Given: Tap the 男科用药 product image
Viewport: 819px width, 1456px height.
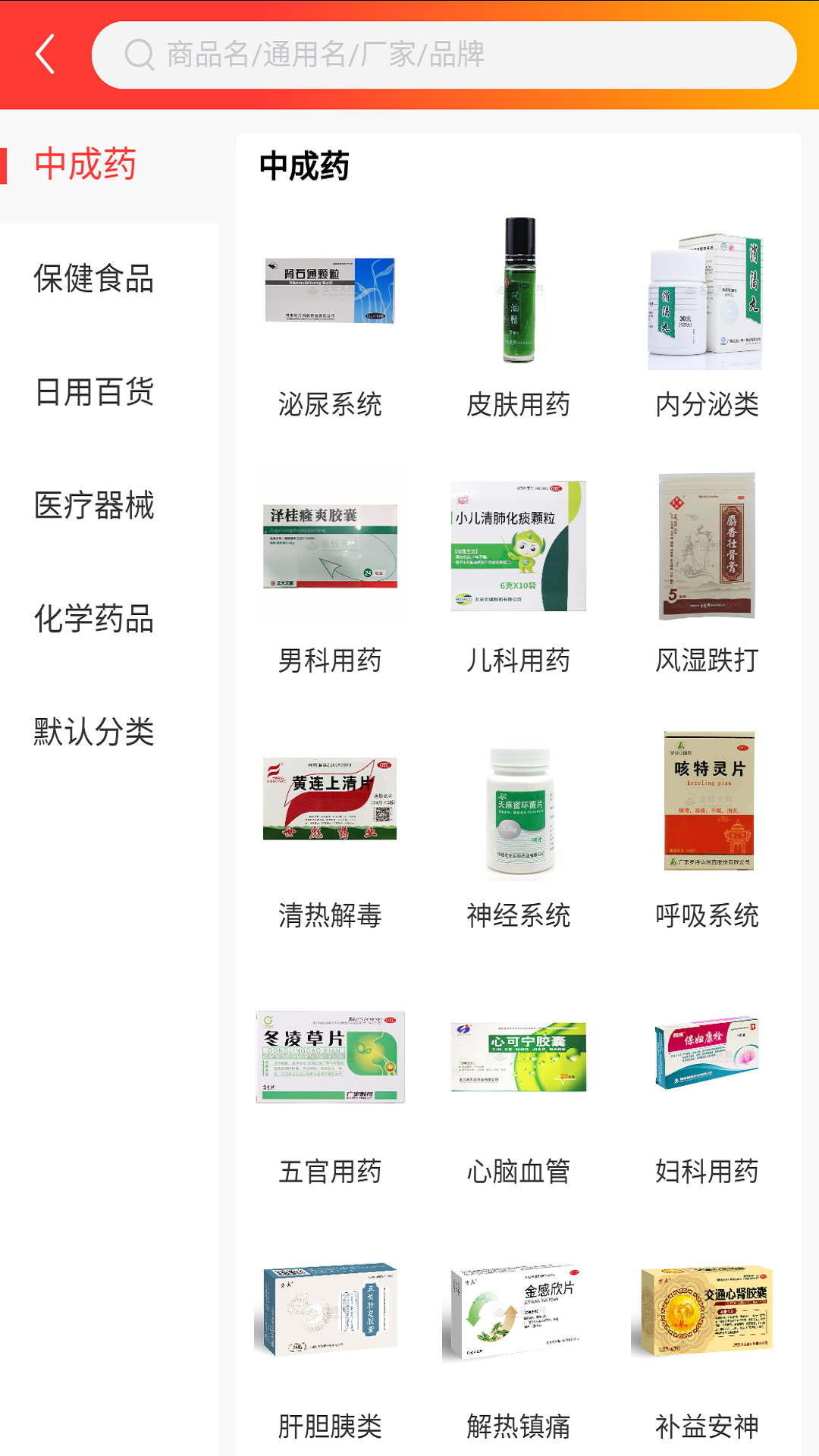Looking at the screenshot, I should tap(331, 548).
